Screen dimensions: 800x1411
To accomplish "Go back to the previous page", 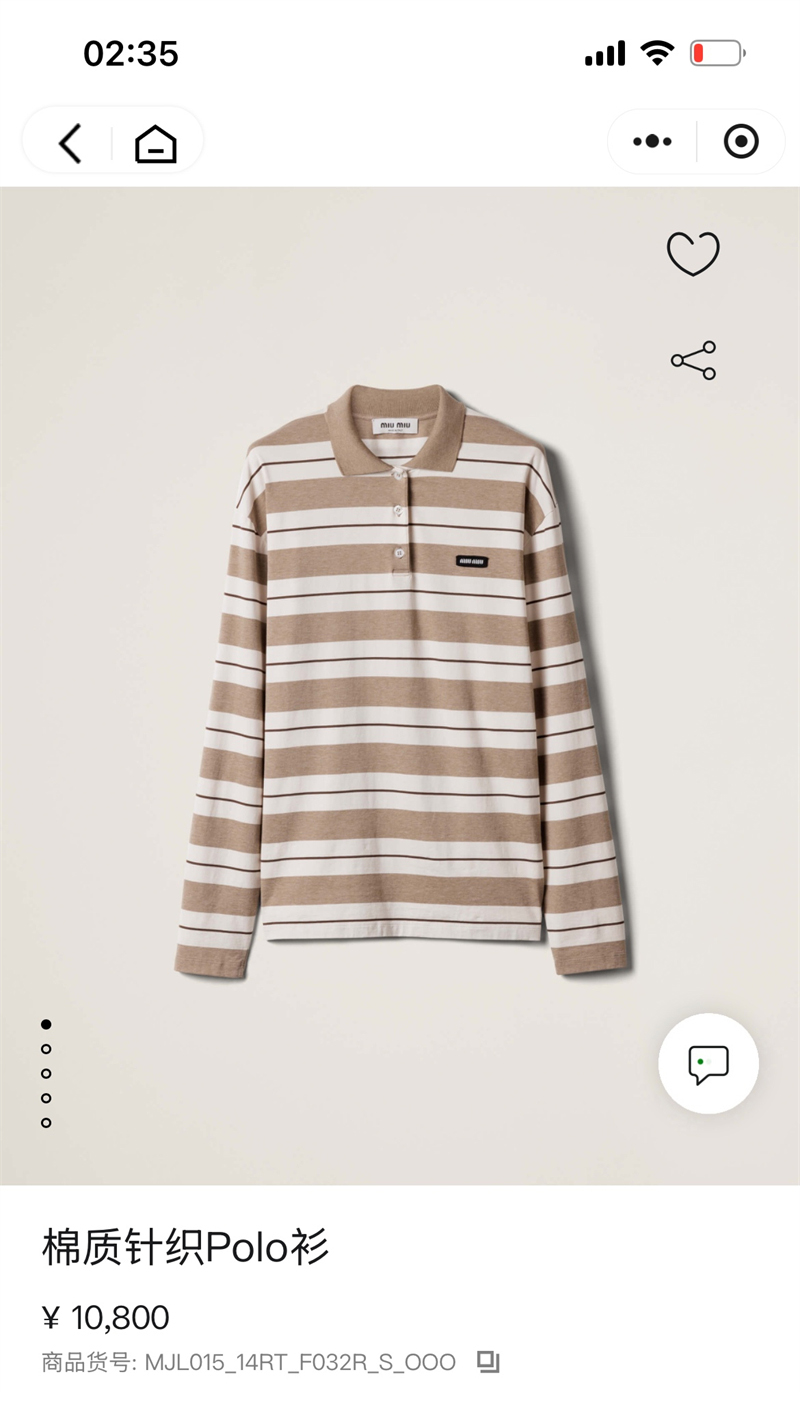I will pyautogui.click(x=70, y=143).
